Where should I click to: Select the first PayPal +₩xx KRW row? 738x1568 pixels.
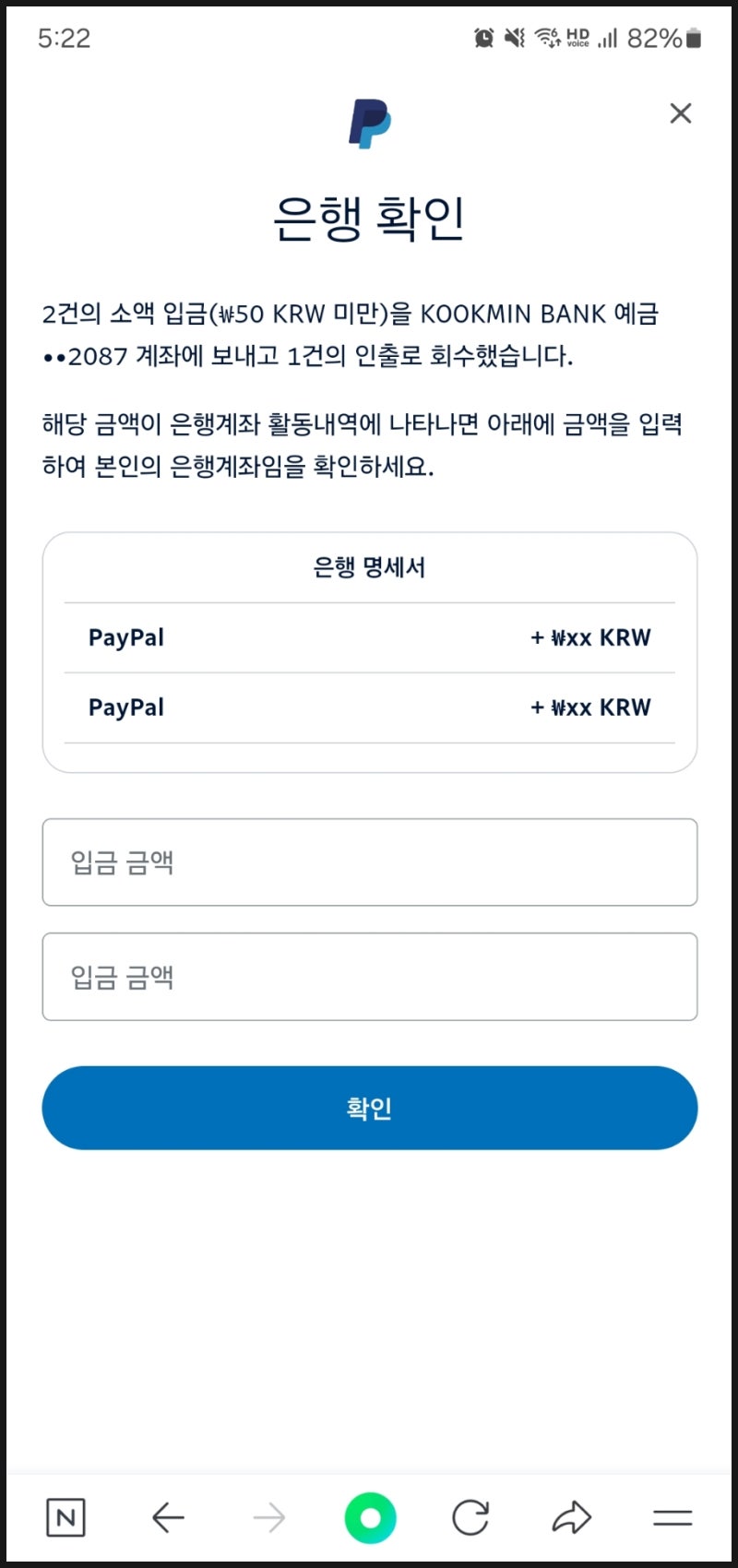click(x=369, y=637)
